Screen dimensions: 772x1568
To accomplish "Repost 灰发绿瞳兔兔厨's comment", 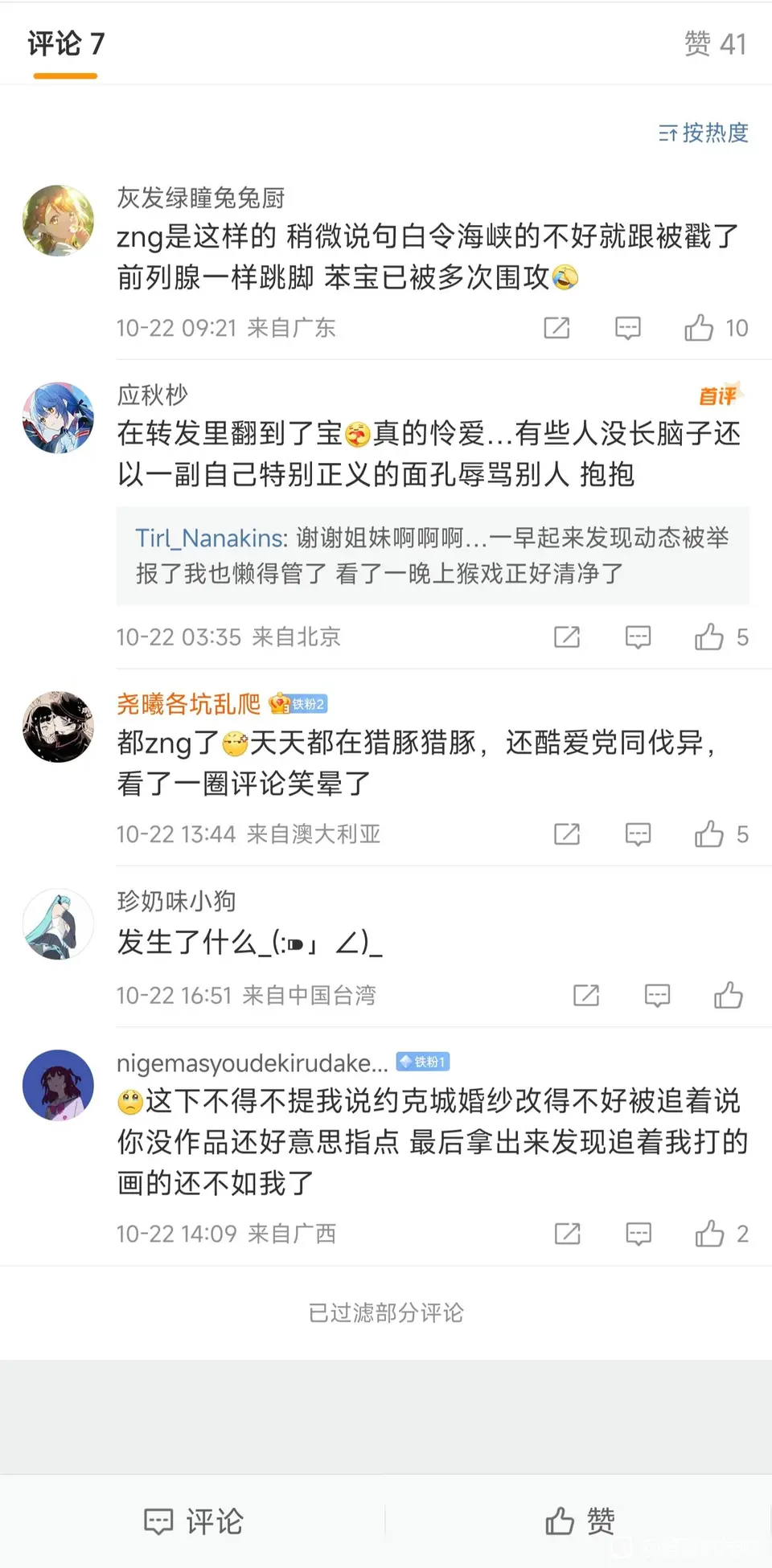I will point(556,328).
